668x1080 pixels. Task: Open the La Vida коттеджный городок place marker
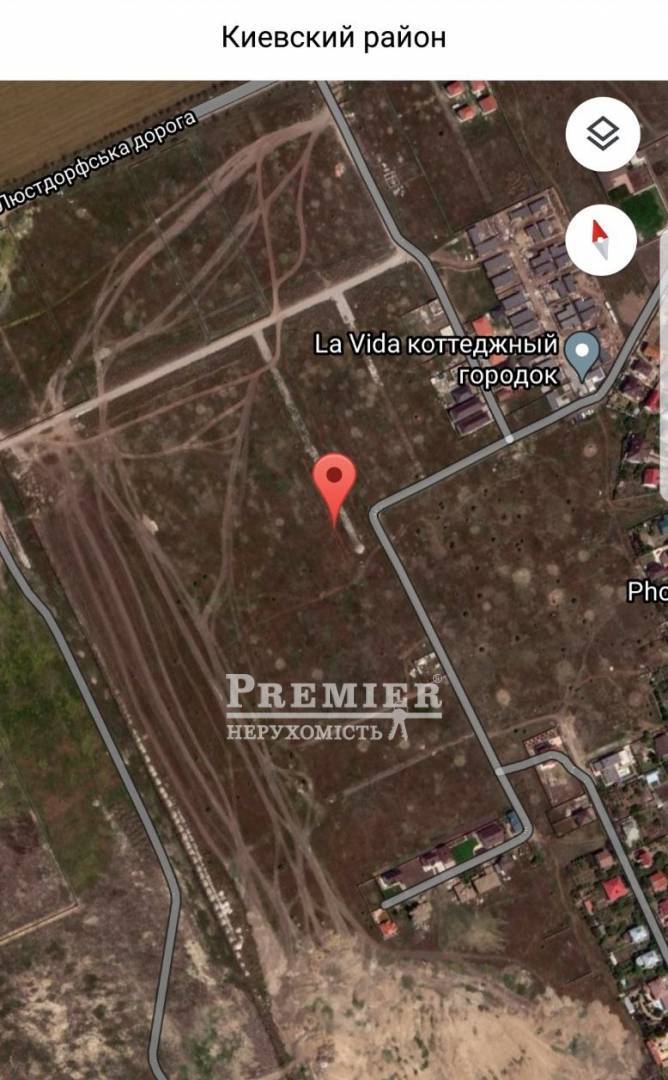(x=581, y=353)
